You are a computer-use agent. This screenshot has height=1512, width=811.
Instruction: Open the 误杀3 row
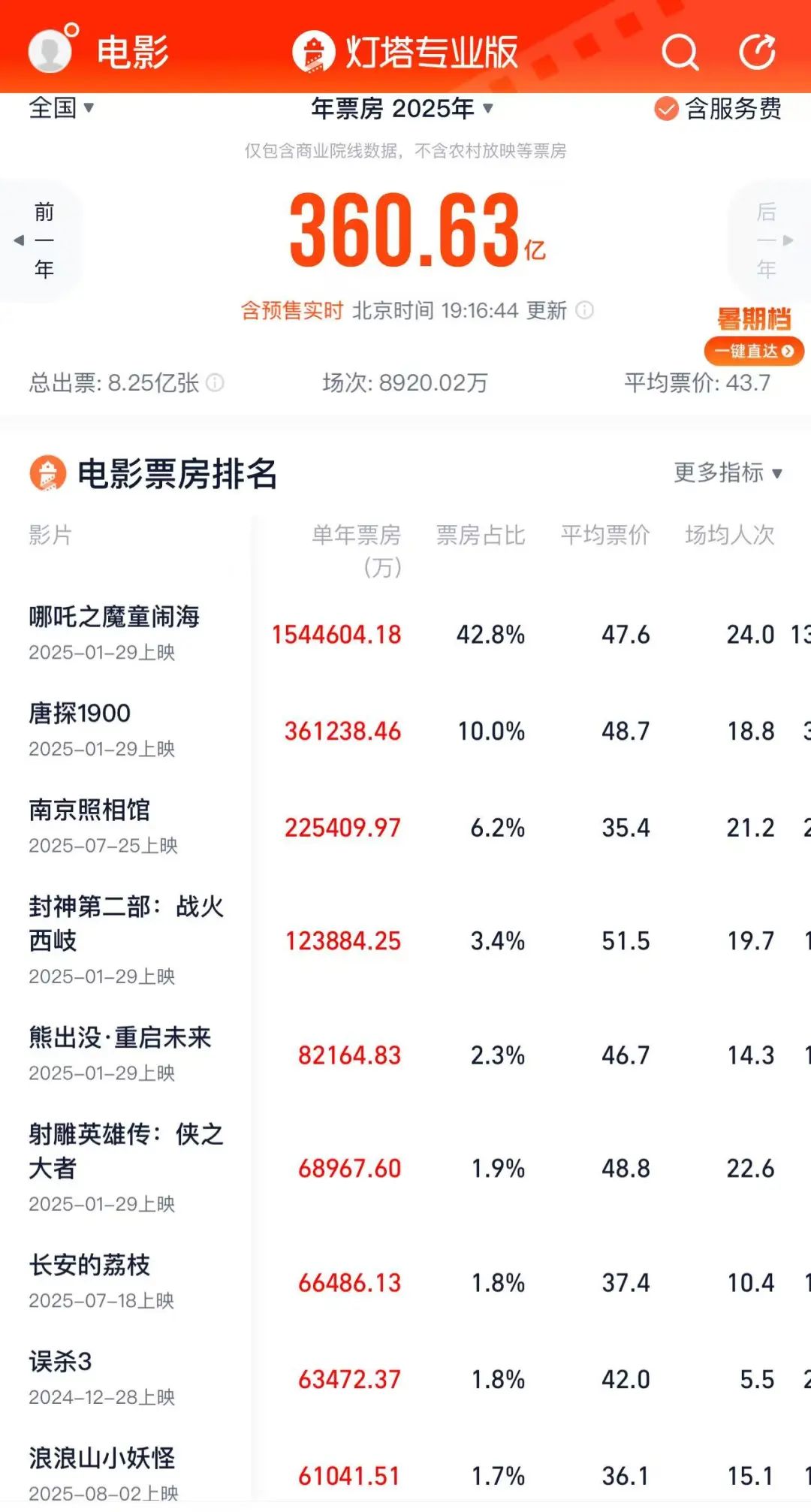(405, 1379)
